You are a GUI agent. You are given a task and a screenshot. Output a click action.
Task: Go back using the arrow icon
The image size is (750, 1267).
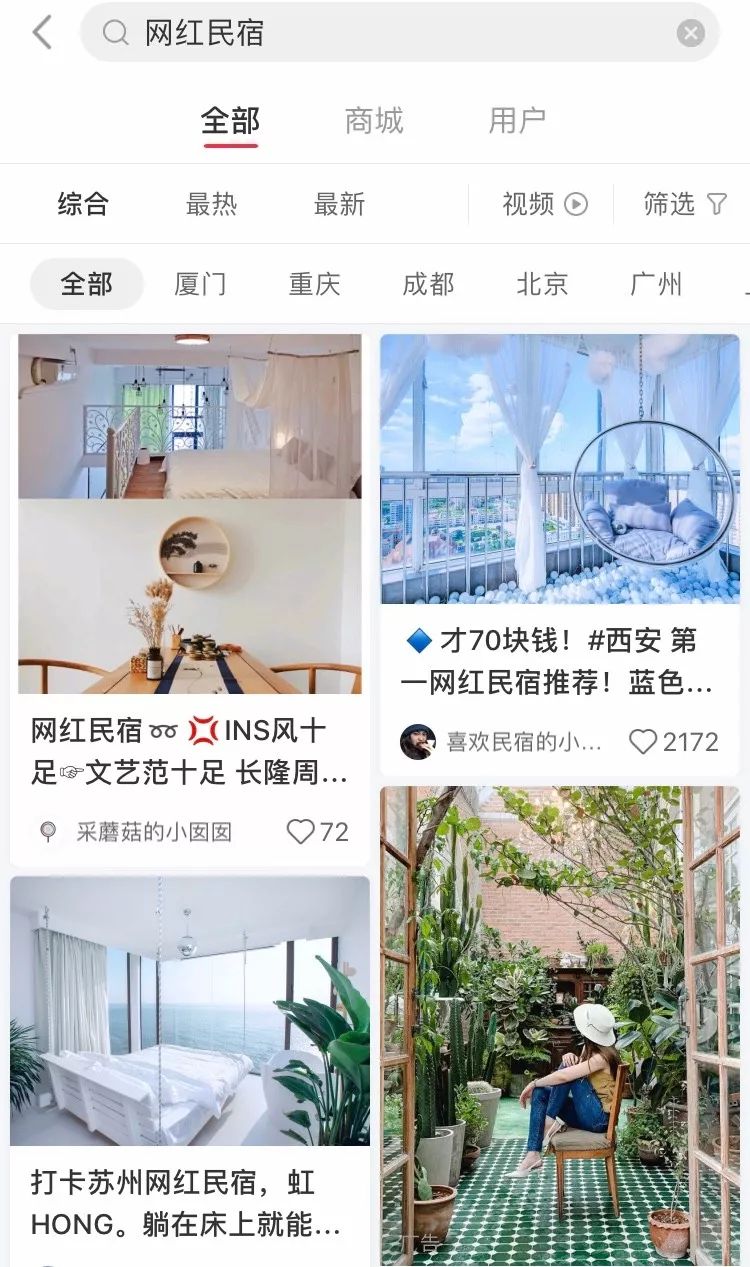[42, 33]
